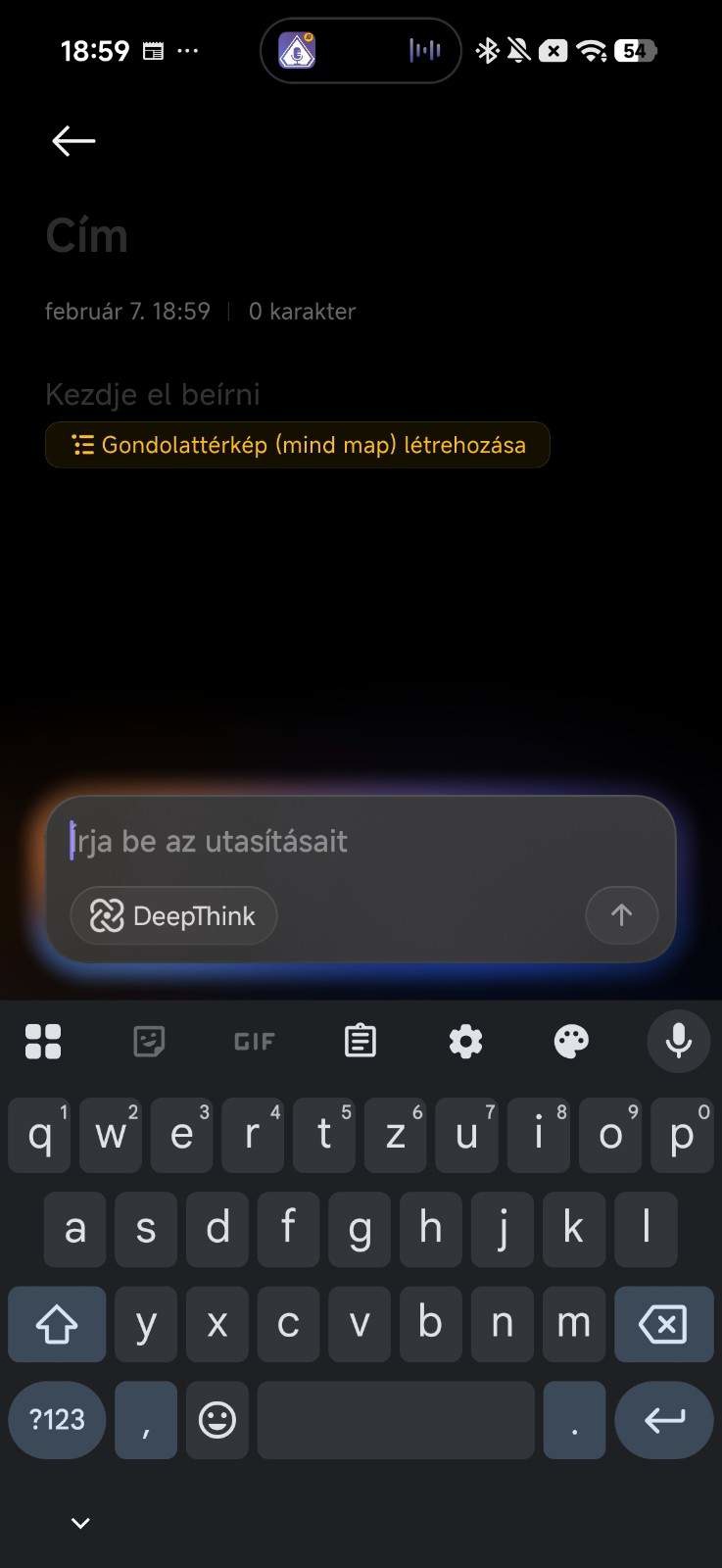
Task: Open keyboard settings gear
Action: pyautogui.click(x=465, y=1041)
